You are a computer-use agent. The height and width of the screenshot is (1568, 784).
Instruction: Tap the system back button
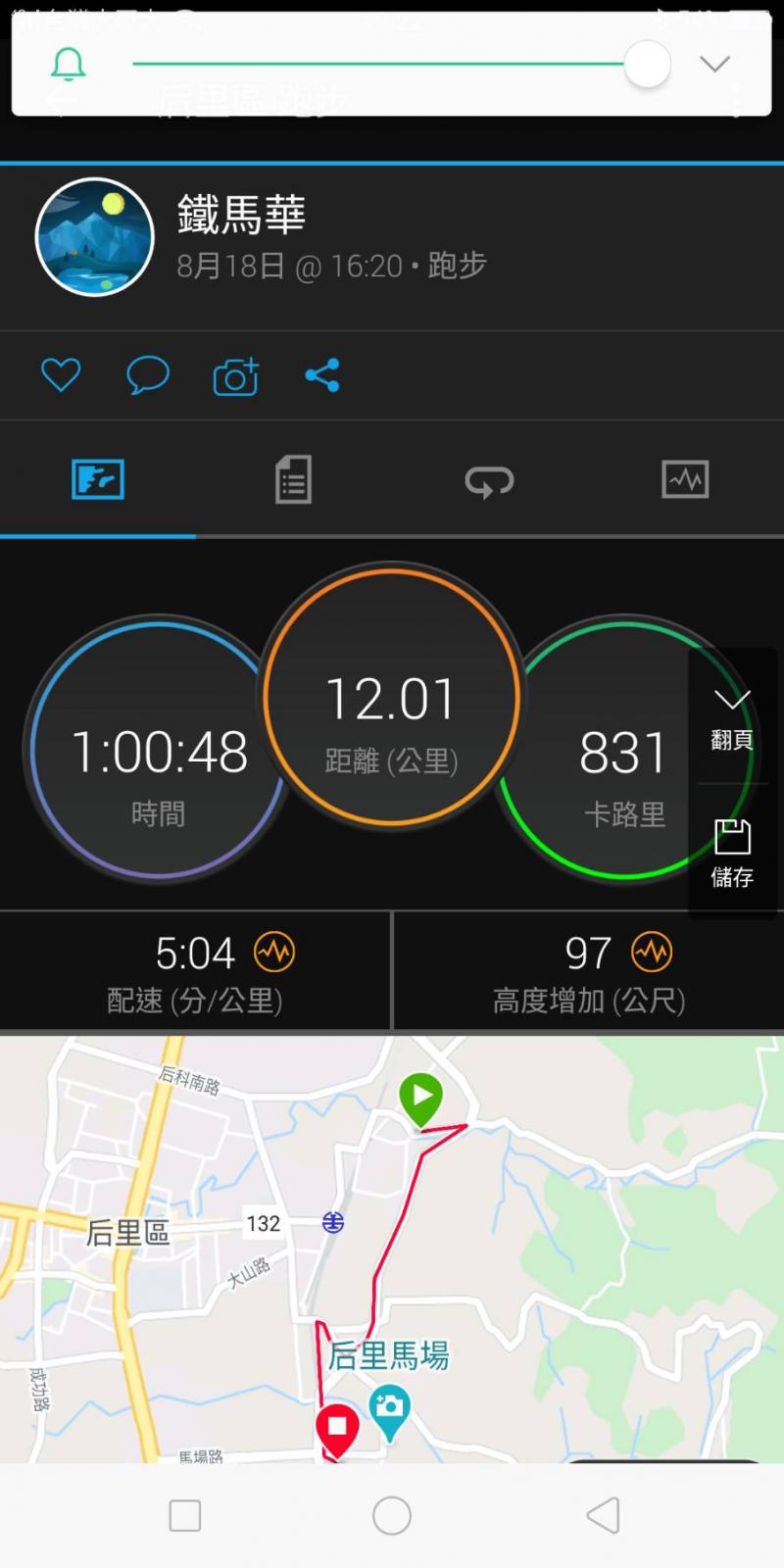(x=603, y=1516)
